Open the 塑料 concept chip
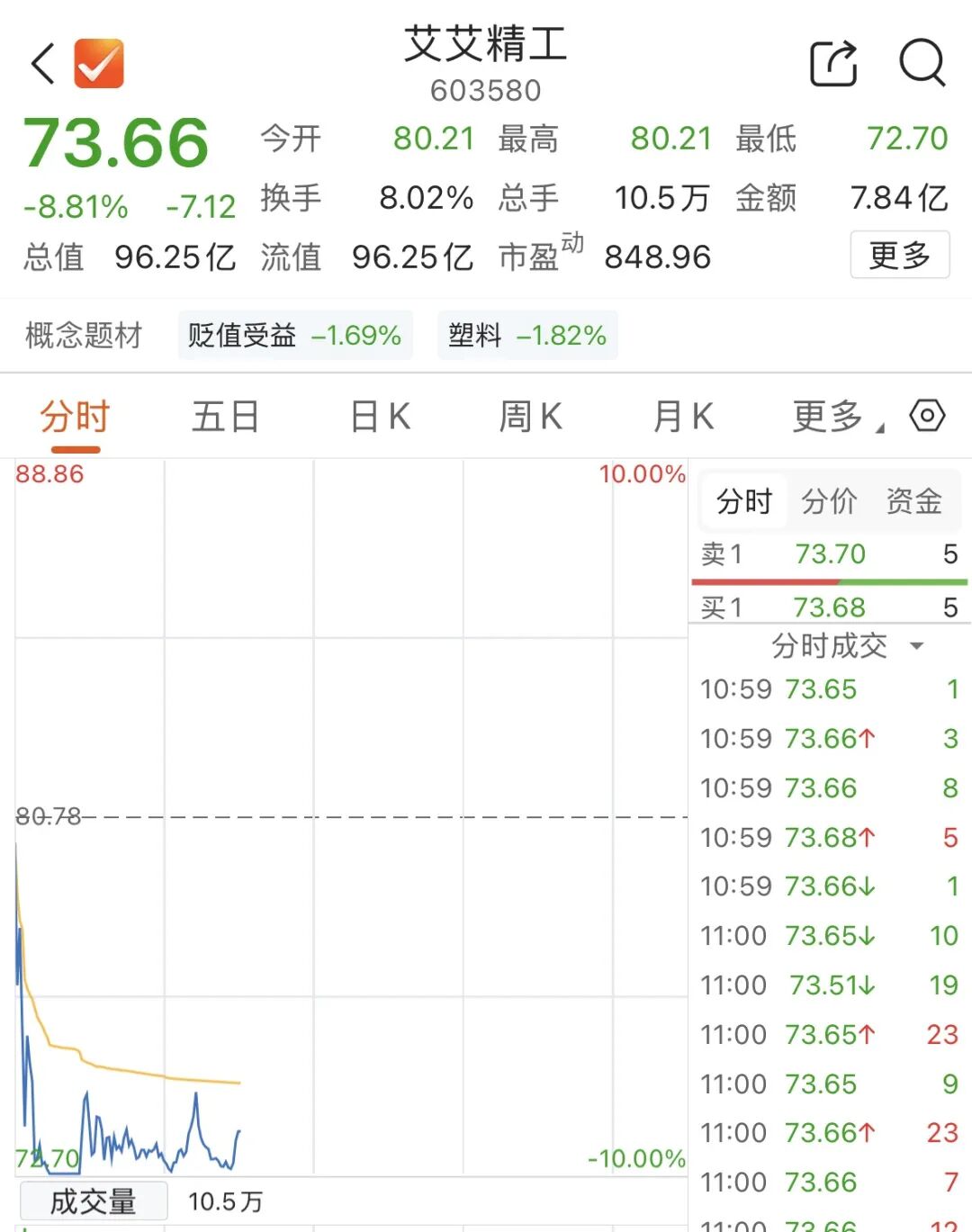Image resolution: width=972 pixels, height=1232 pixels. [527, 335]
